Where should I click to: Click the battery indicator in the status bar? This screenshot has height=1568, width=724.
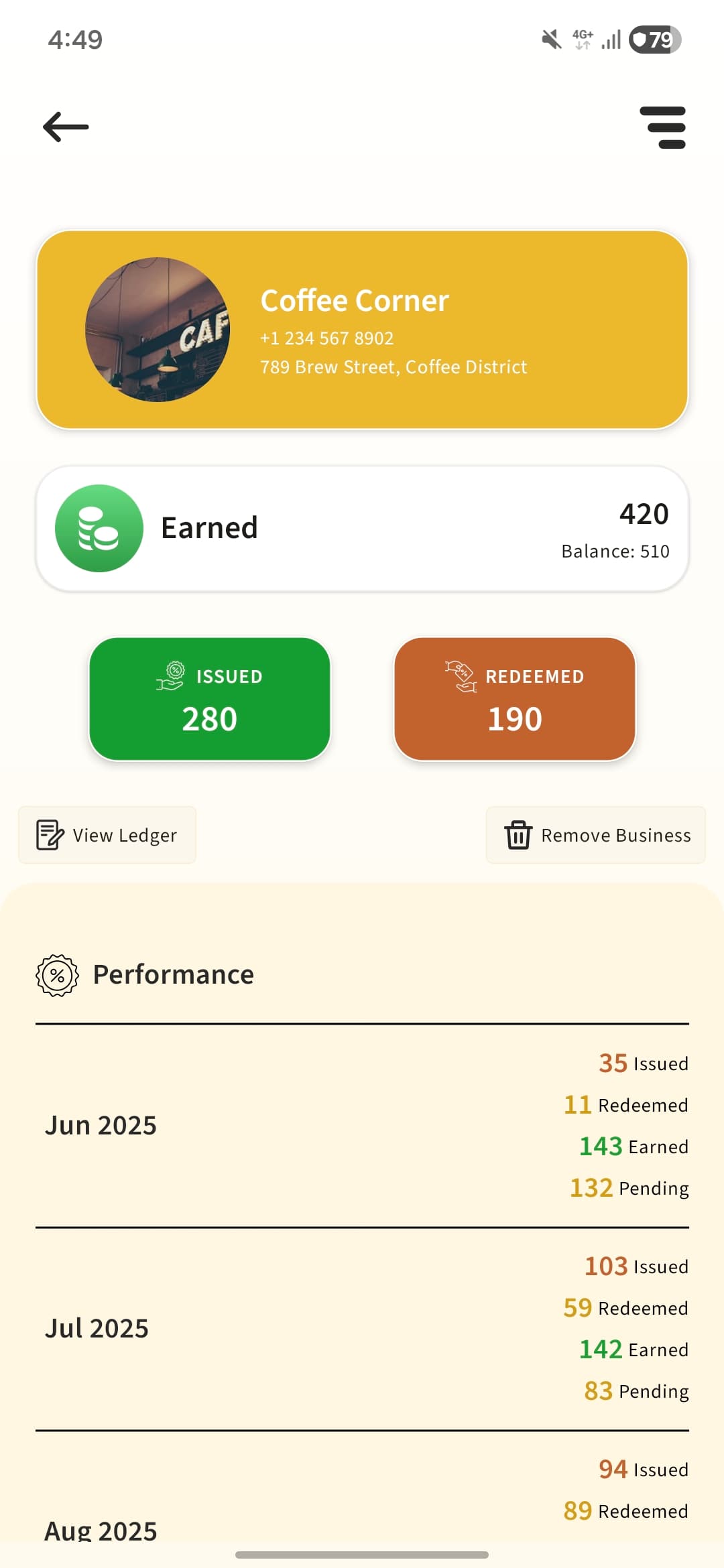pos(656,40)
